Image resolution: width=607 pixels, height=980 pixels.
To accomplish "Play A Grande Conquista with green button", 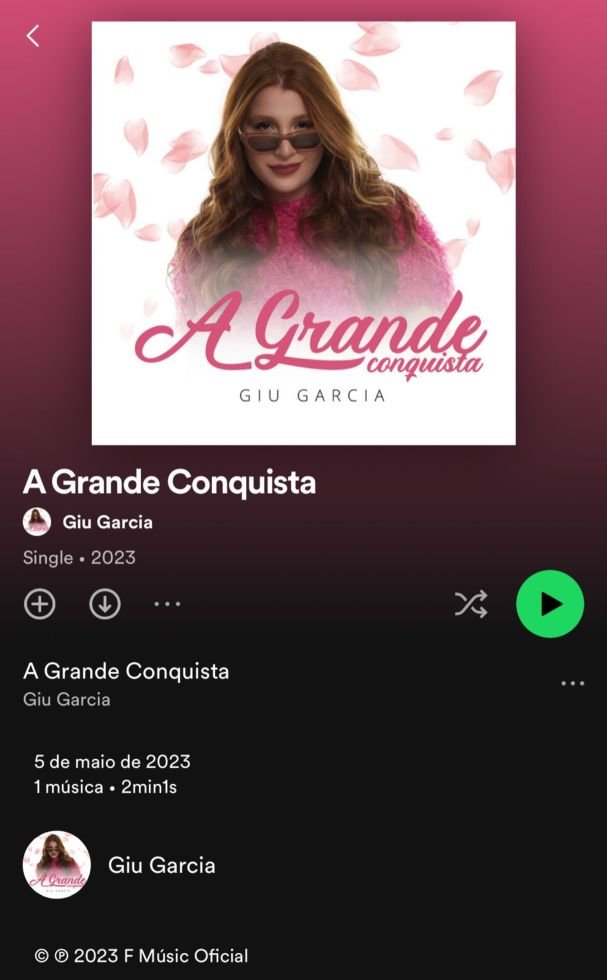I will coord(549,604).
